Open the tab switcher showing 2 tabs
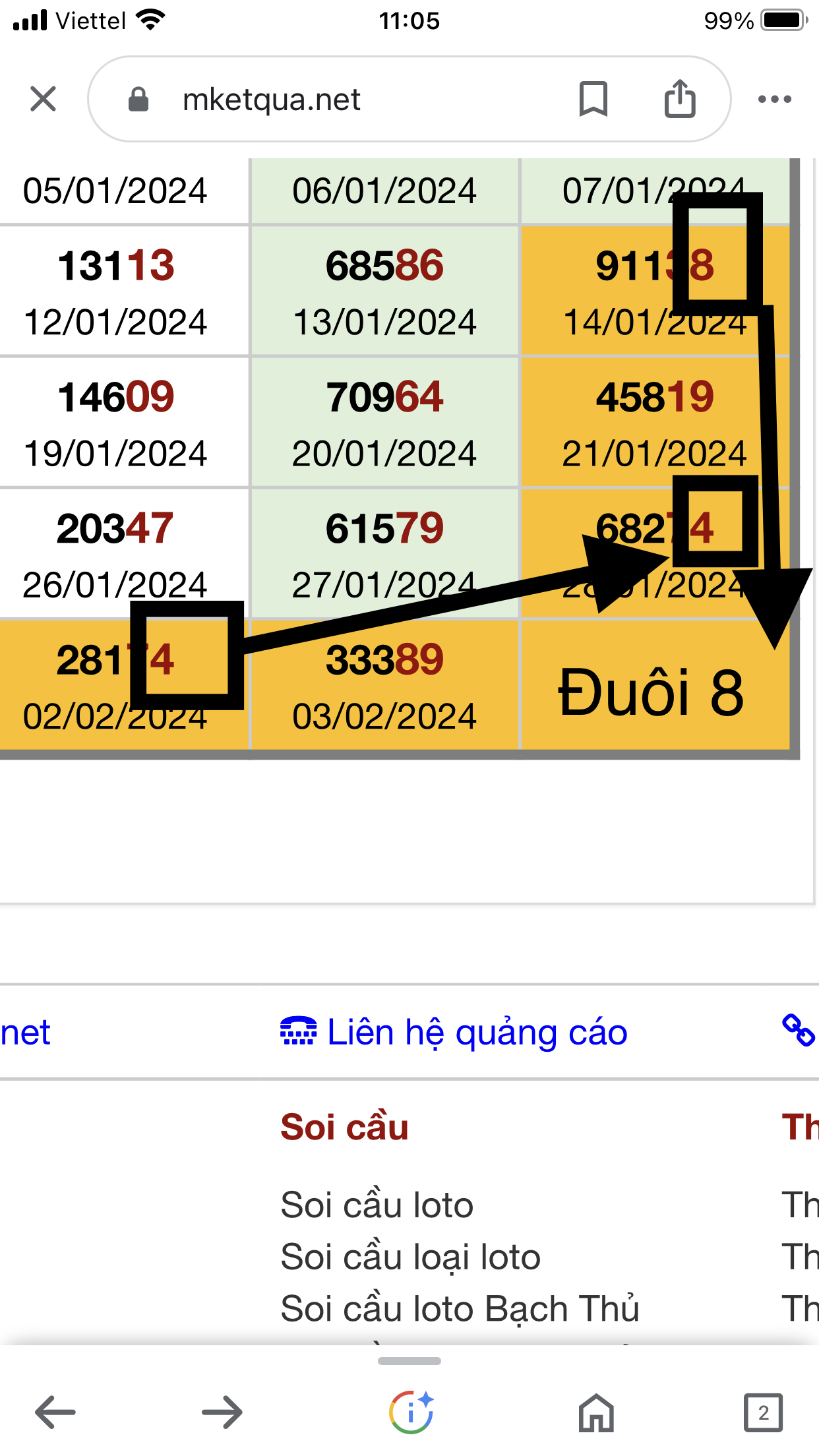 pyautogui.click(x=763, y=1412)
